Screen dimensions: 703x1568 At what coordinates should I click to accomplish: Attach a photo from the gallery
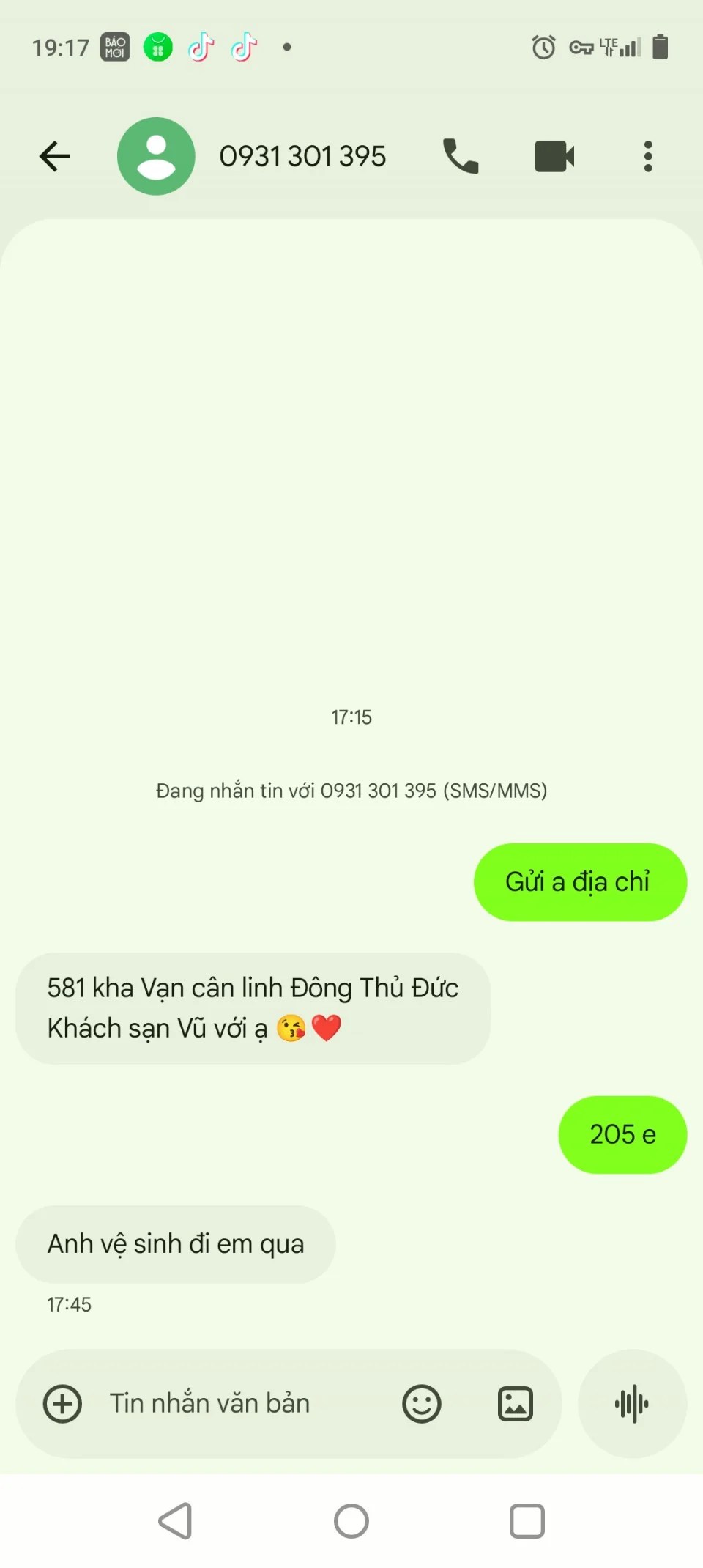[x=516, y=1404]
